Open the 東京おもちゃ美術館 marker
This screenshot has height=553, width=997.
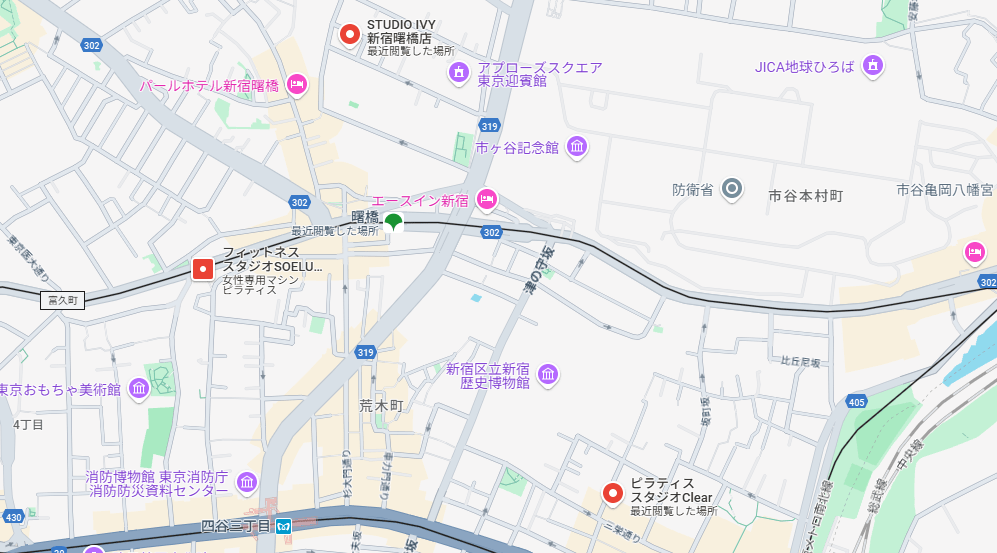139,388
